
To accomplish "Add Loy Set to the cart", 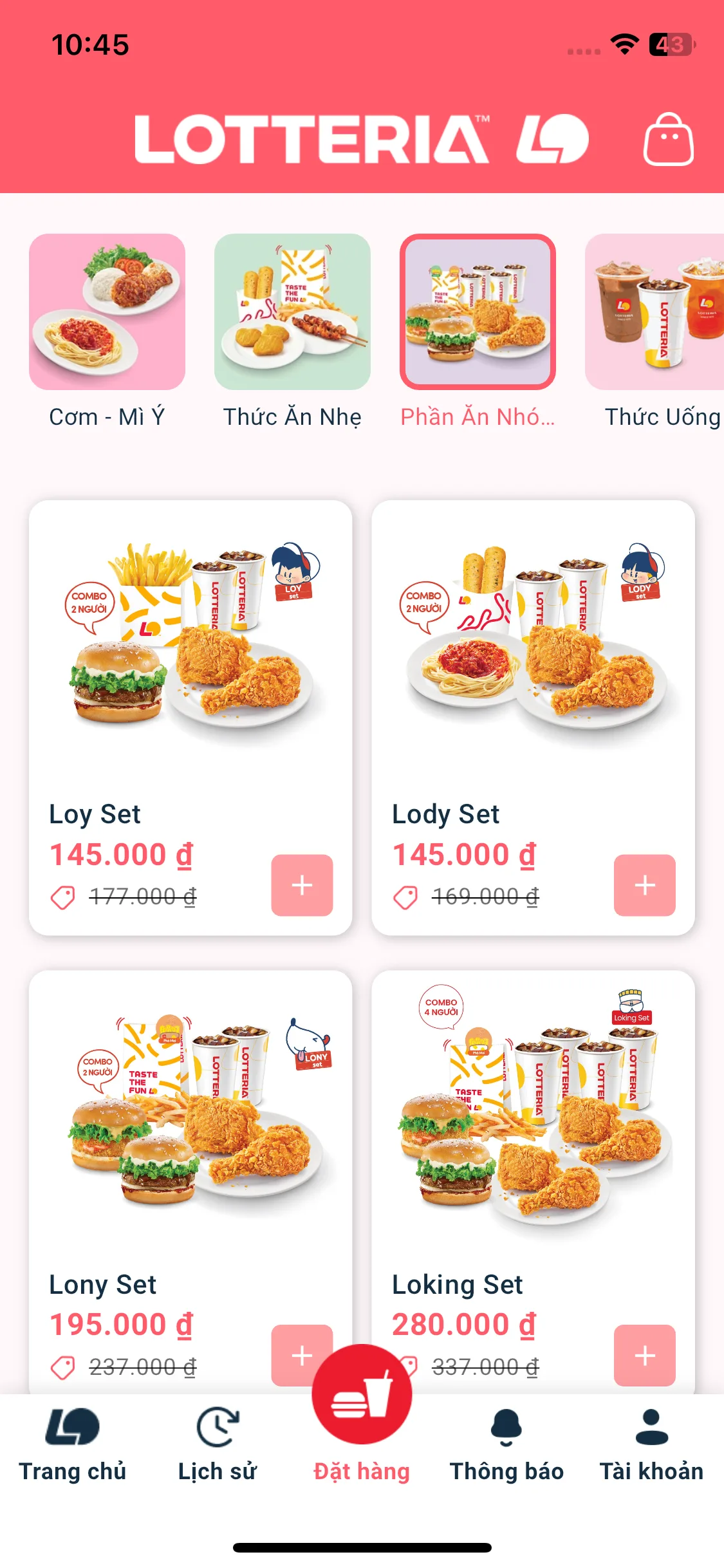I will pyautogui.click(x=302, y=885).
